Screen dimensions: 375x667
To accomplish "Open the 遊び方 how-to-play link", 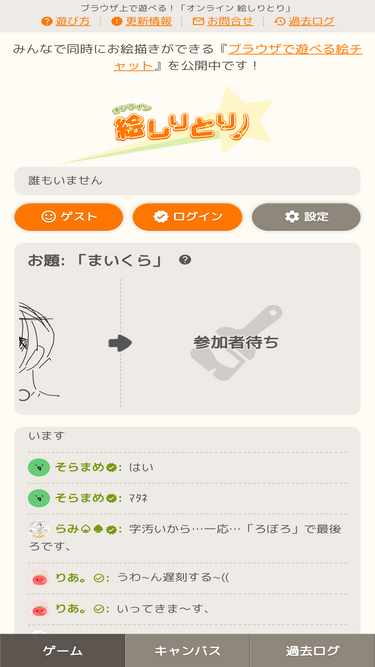I will [x=66, y=21].
